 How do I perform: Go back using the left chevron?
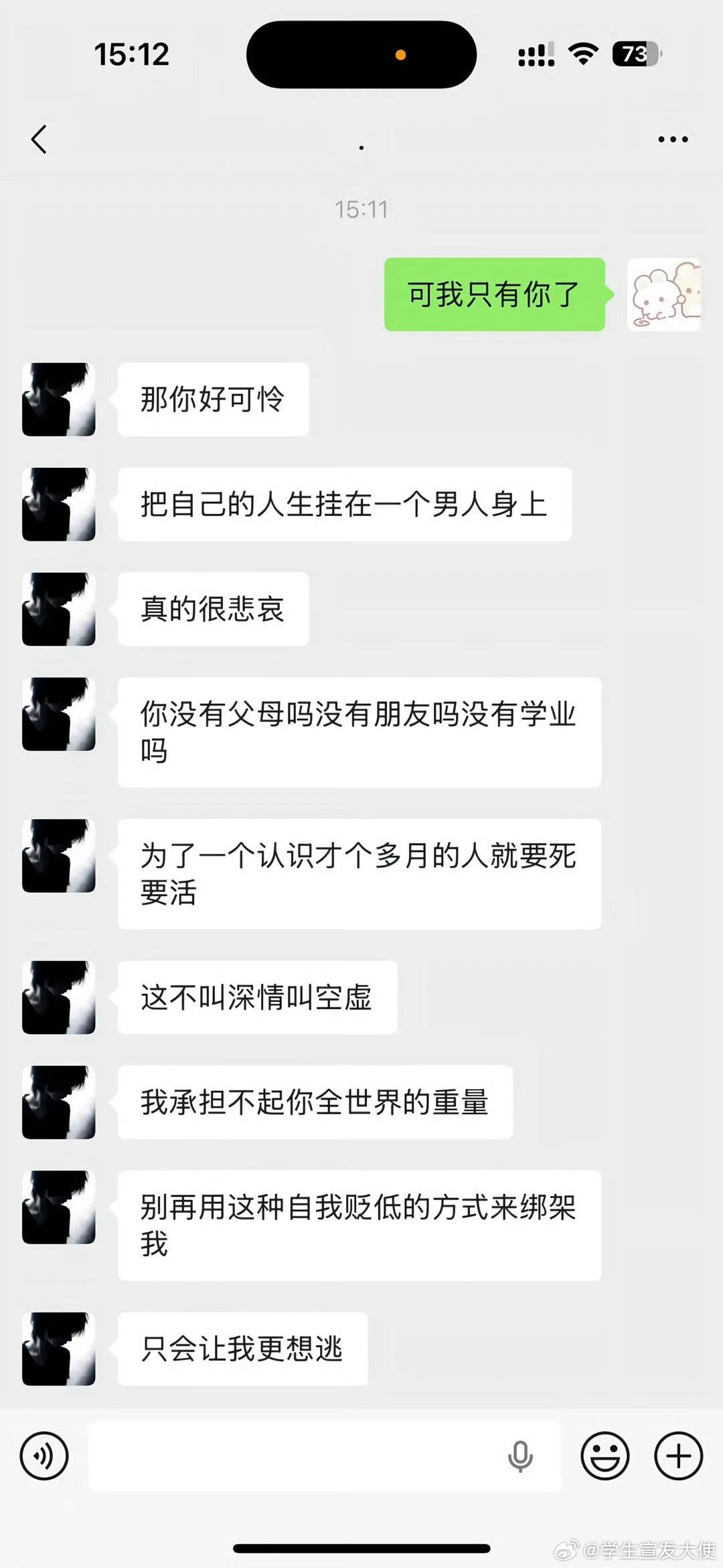[39, 141]
